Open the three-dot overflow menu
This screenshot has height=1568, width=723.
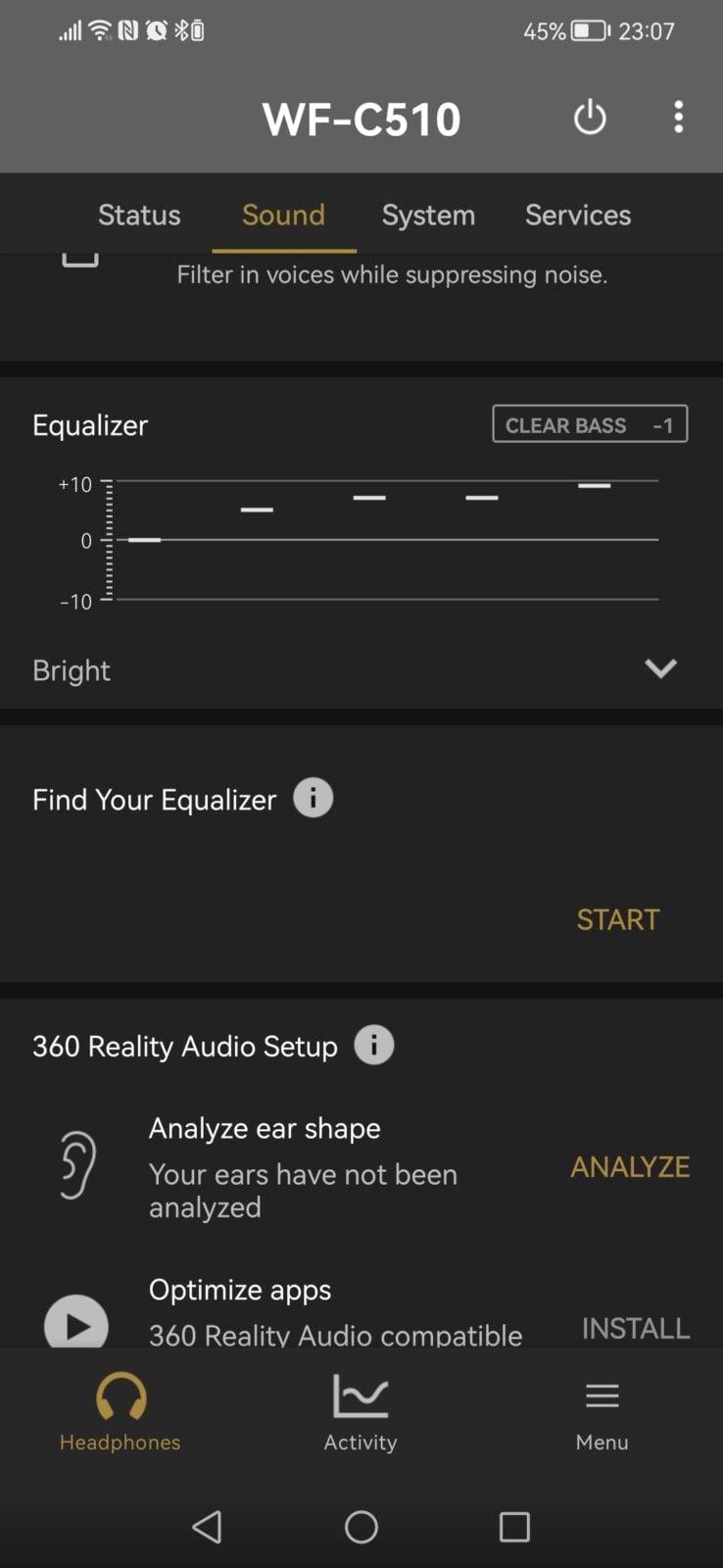click(678, 119)
